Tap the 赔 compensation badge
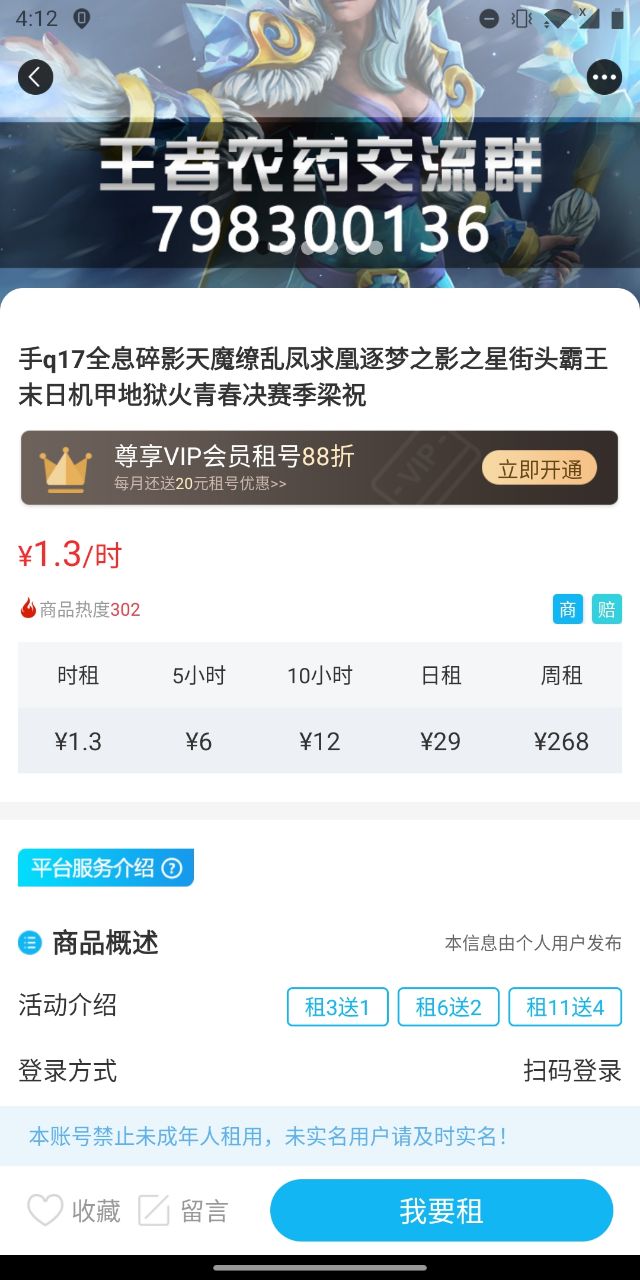This screenshot has width=640, height=1280. (x=606, y=609)
